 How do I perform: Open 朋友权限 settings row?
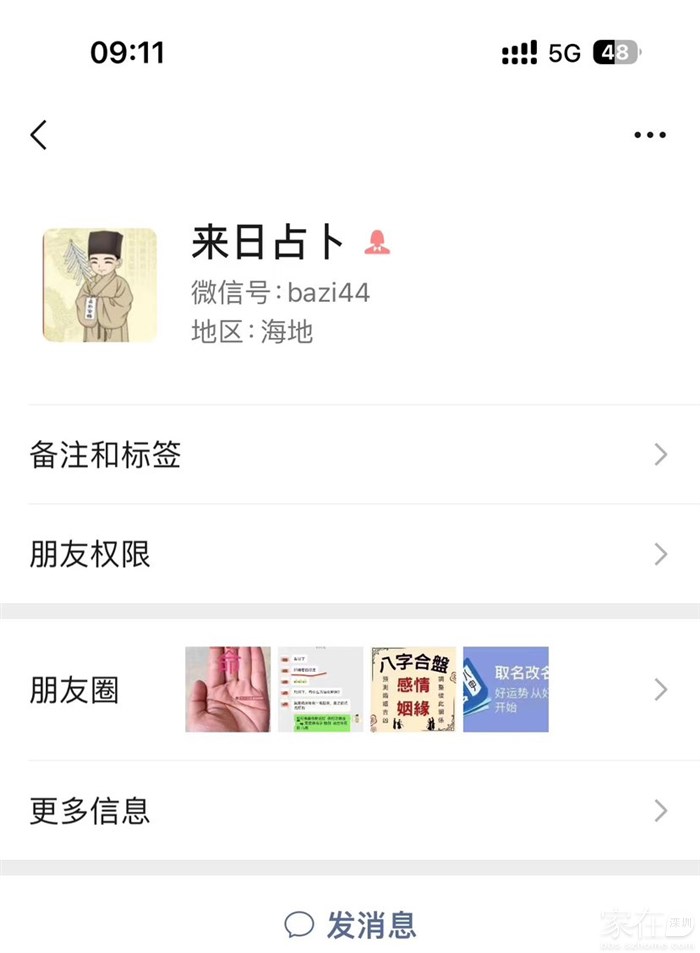coord(349,554)
